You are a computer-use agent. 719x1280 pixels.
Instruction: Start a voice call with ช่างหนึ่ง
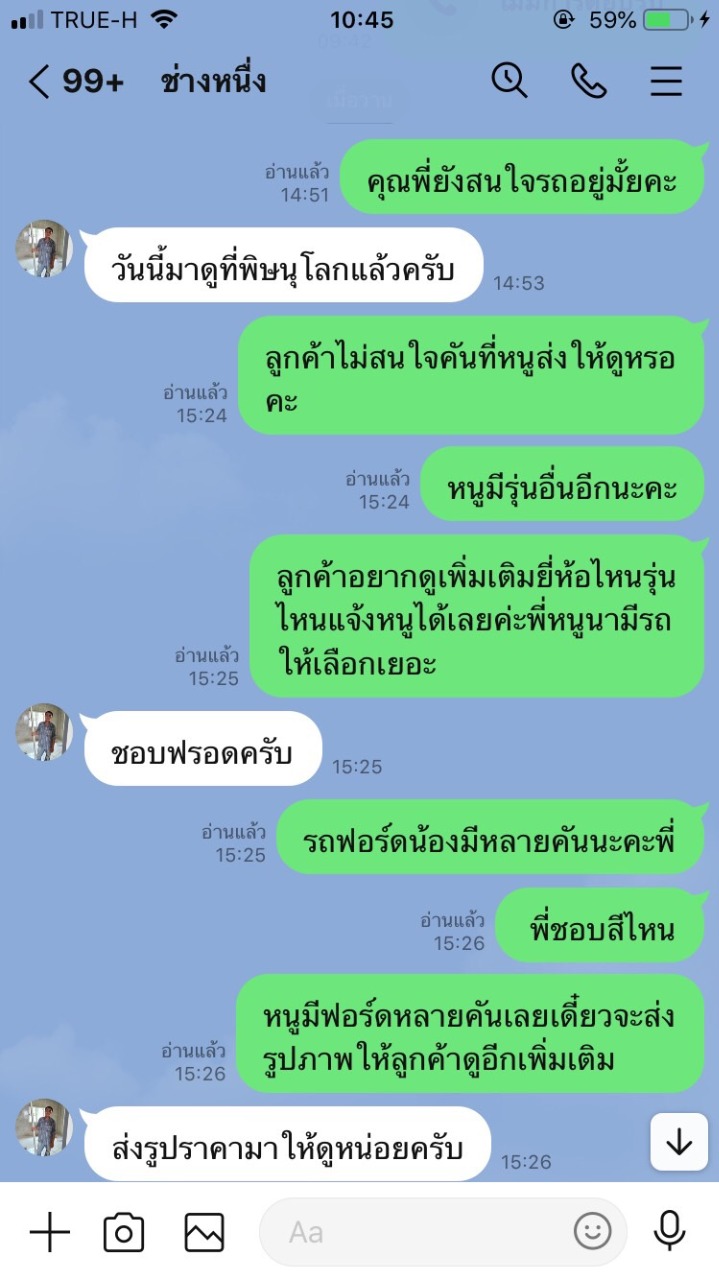point(589,81)
